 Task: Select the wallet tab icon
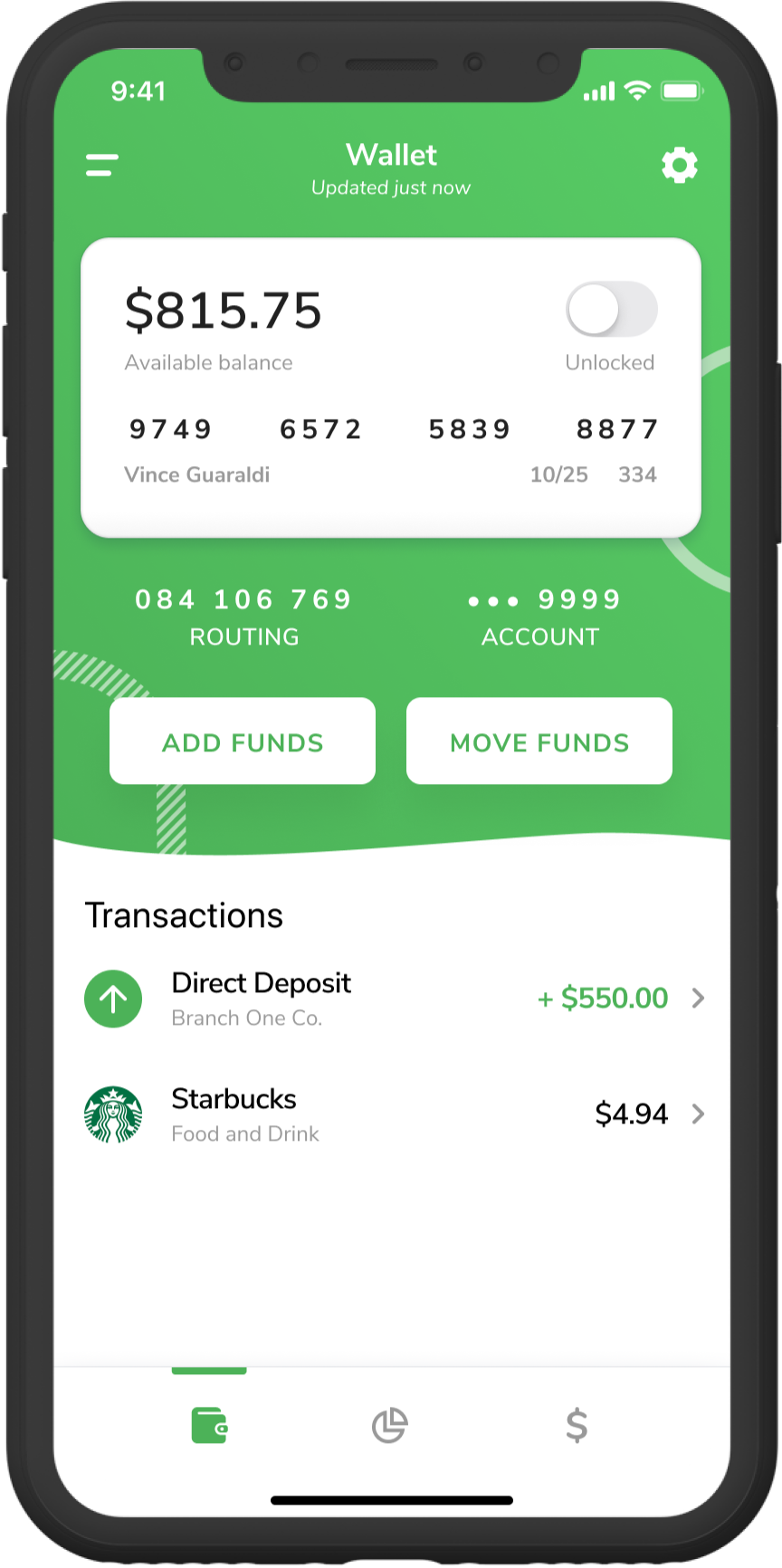[209, 1426]
